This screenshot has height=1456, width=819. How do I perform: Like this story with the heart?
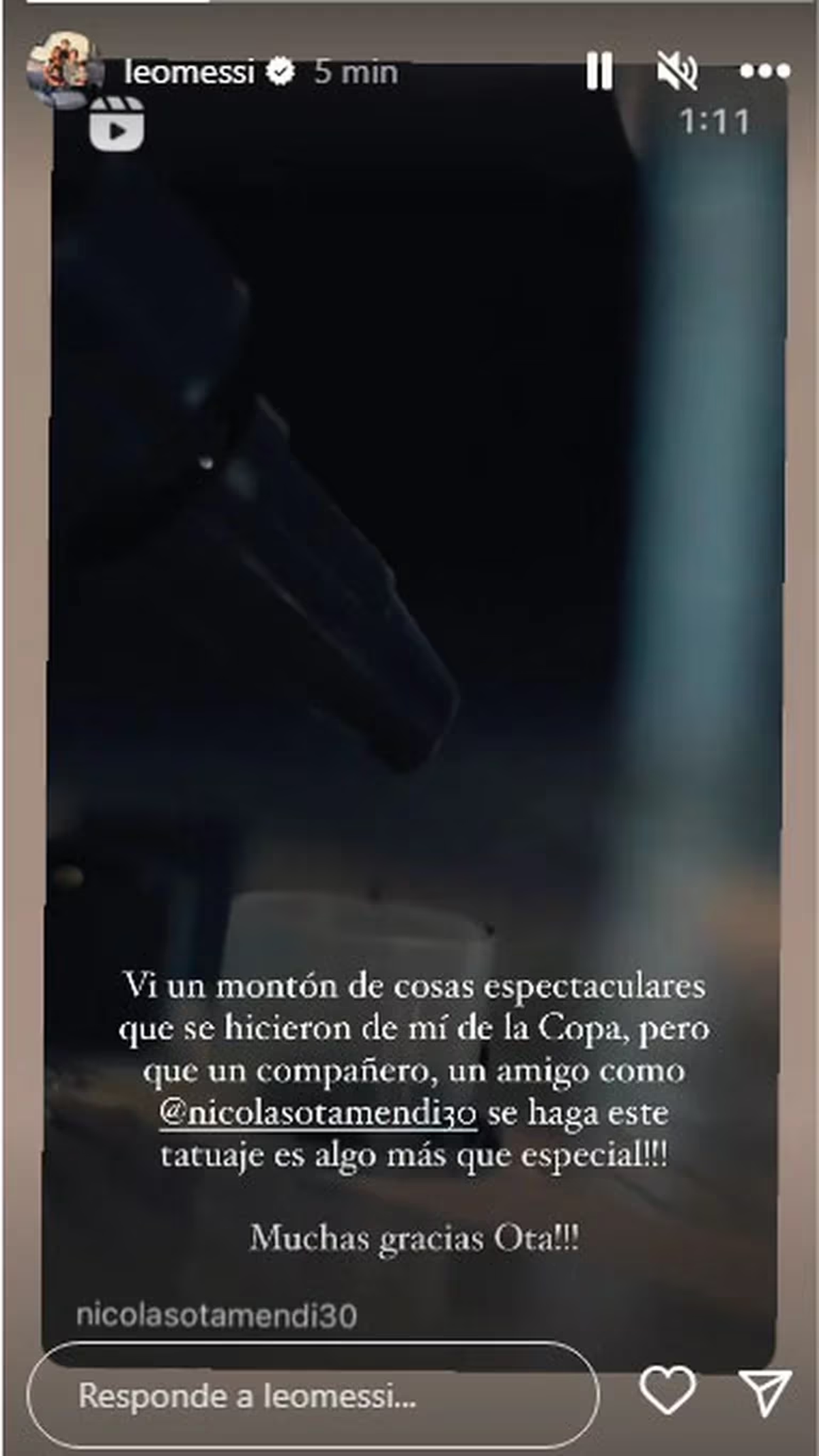tap(667, 1390)
